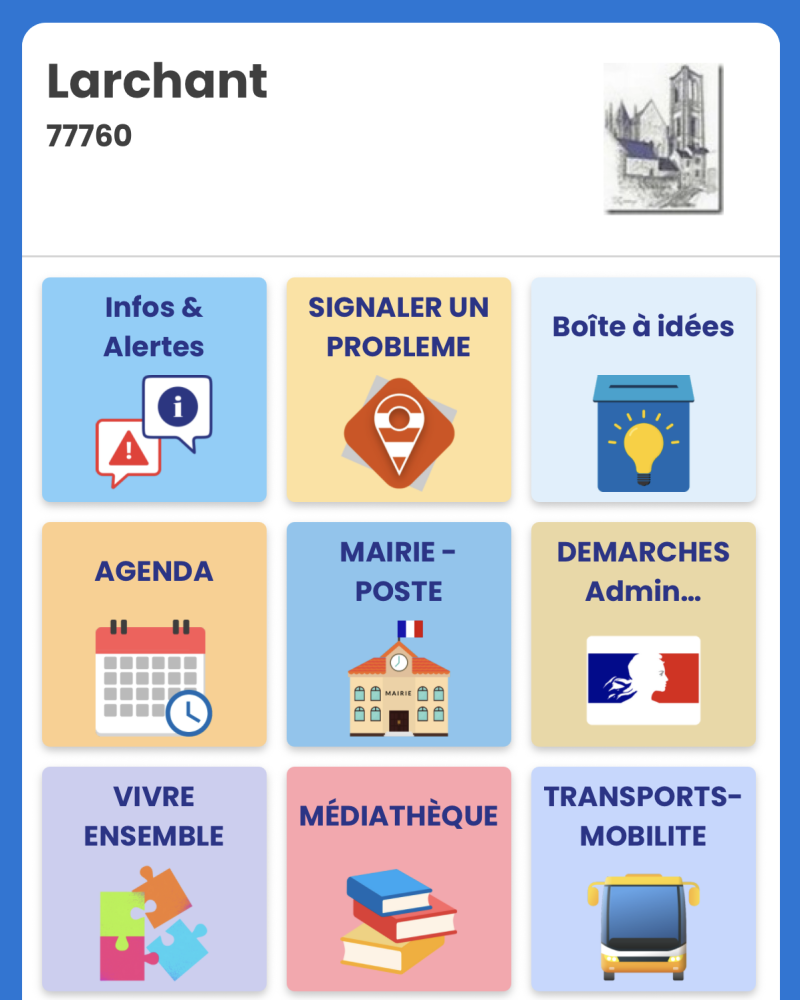Choose the TRANSPORTS-MOBILITE tile
The image size is (800, 1000).
coord(644,879)
